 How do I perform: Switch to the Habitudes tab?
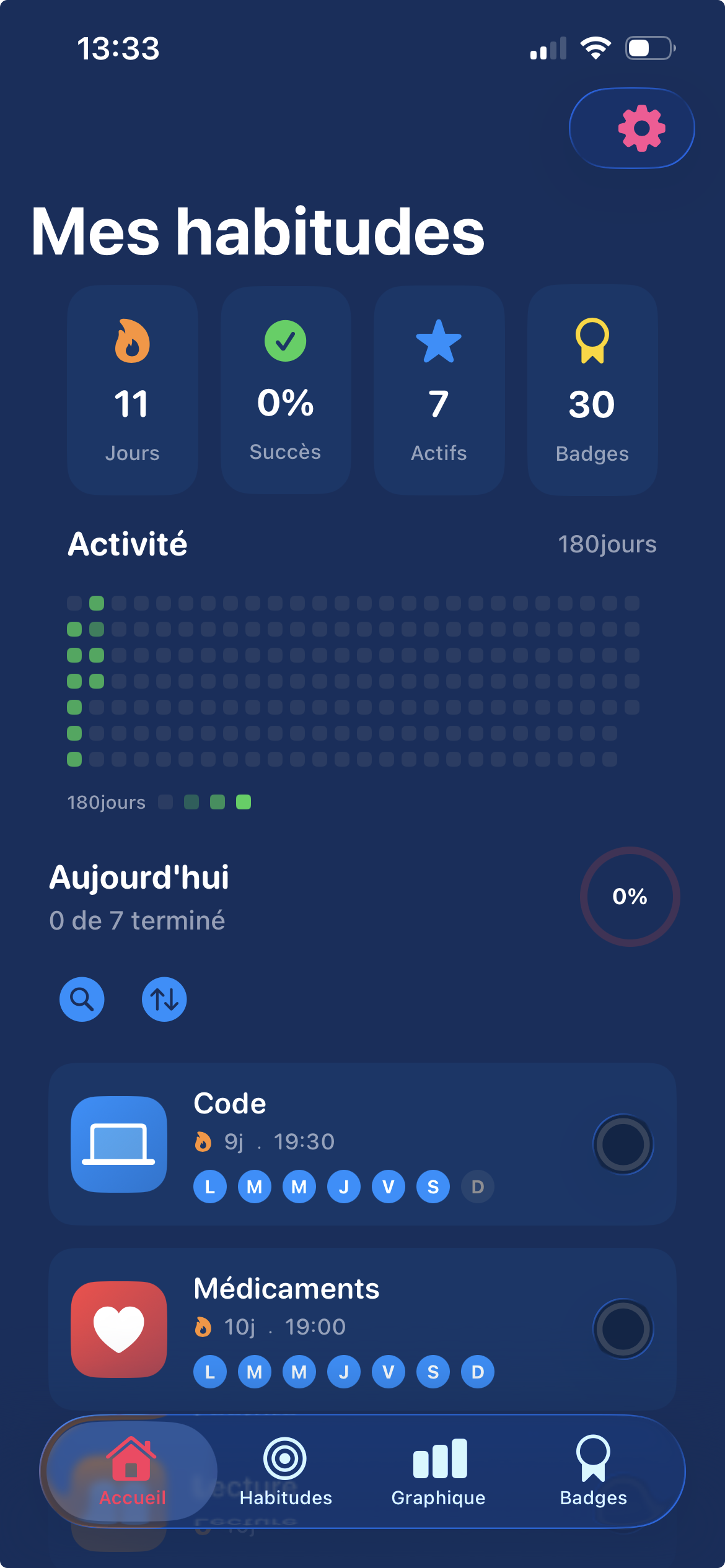click(x=286, y=1471)
